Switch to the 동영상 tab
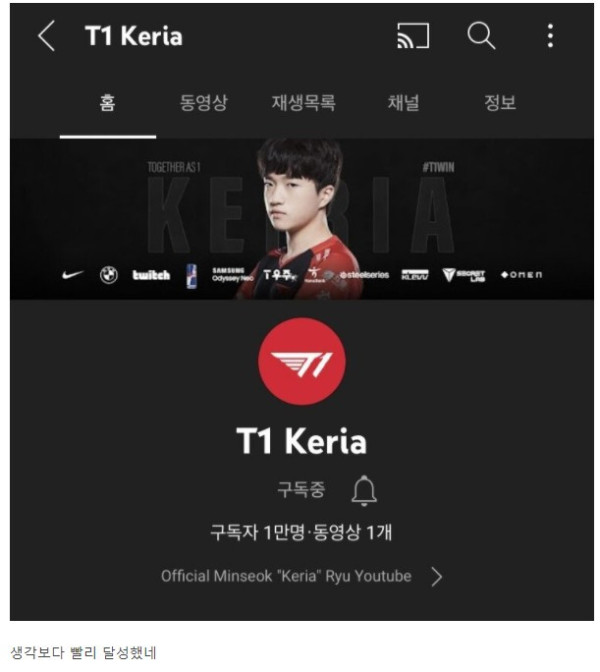The image size is (600, 672). [x=204, y=103]
